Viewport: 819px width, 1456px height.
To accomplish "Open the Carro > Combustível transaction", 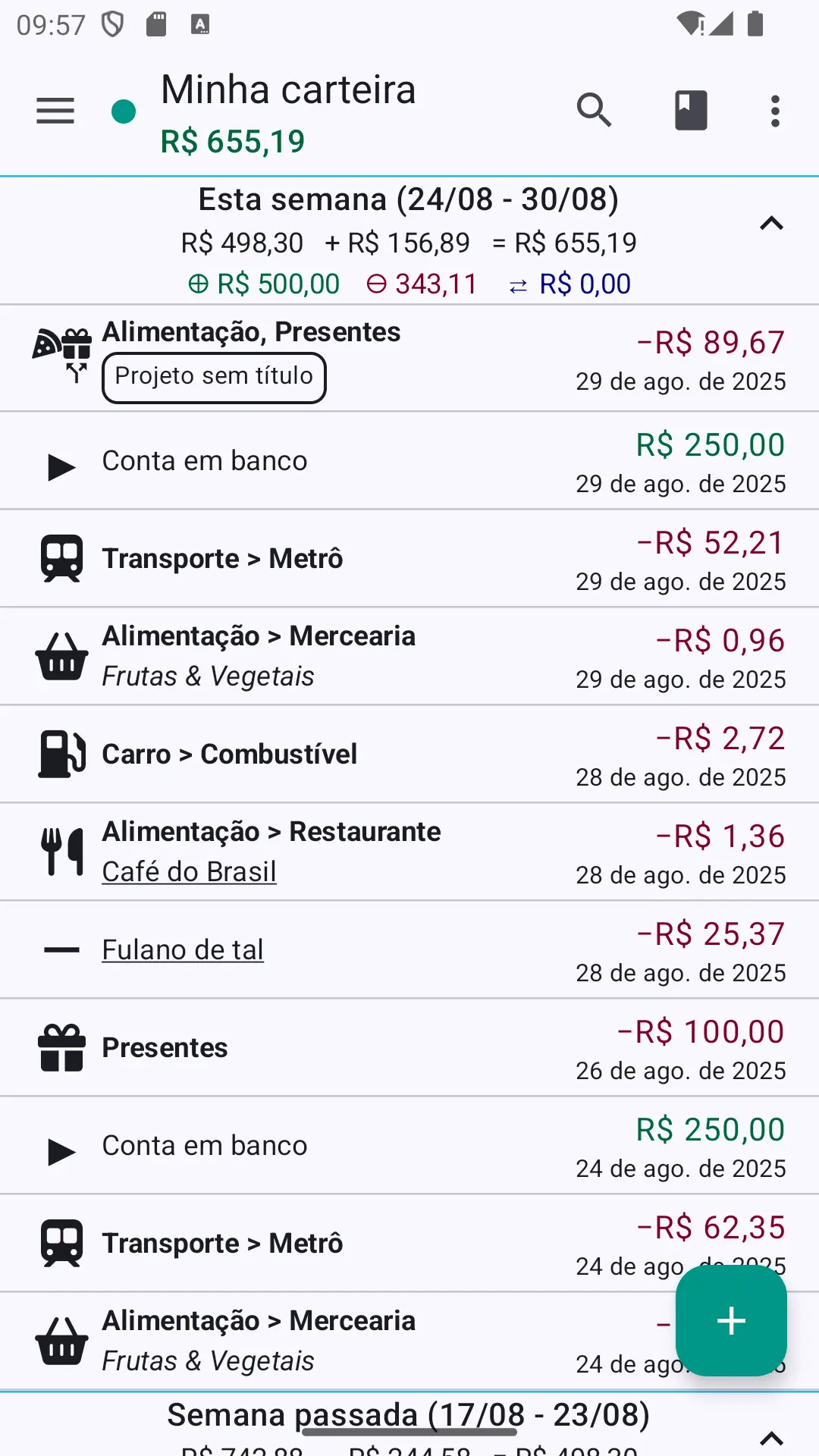I will point(409,755).
